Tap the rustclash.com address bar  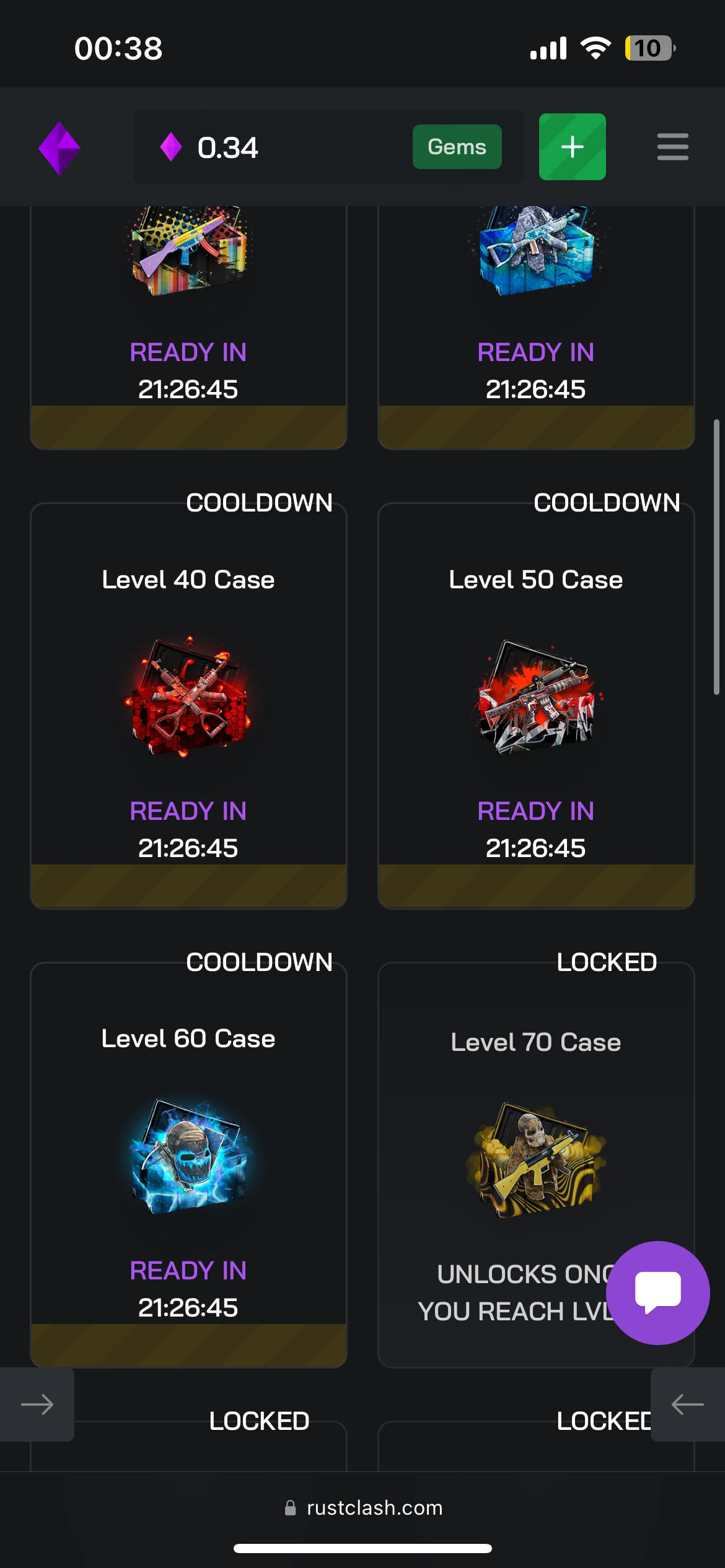(x=362, y=1507)
